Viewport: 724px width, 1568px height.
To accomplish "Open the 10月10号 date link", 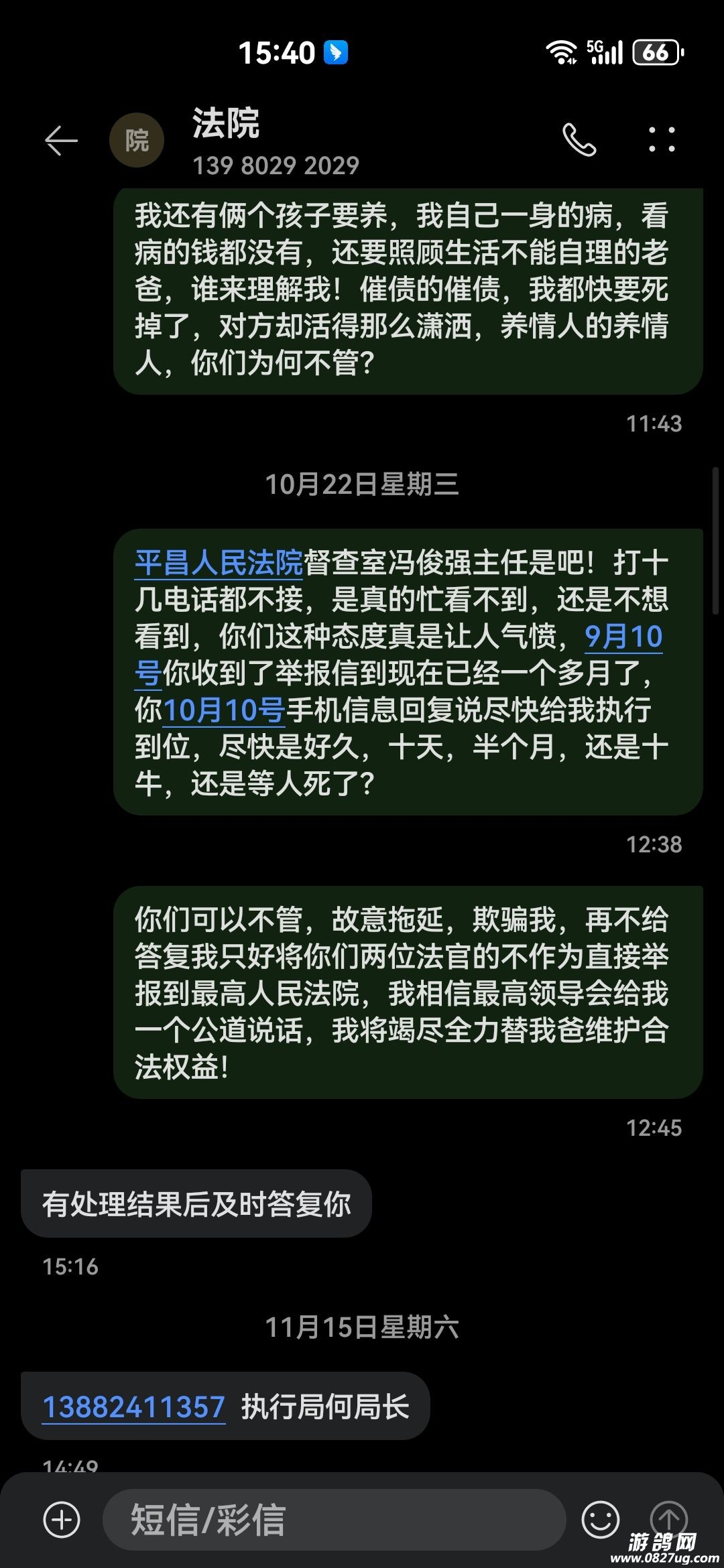I will [224, 710].
